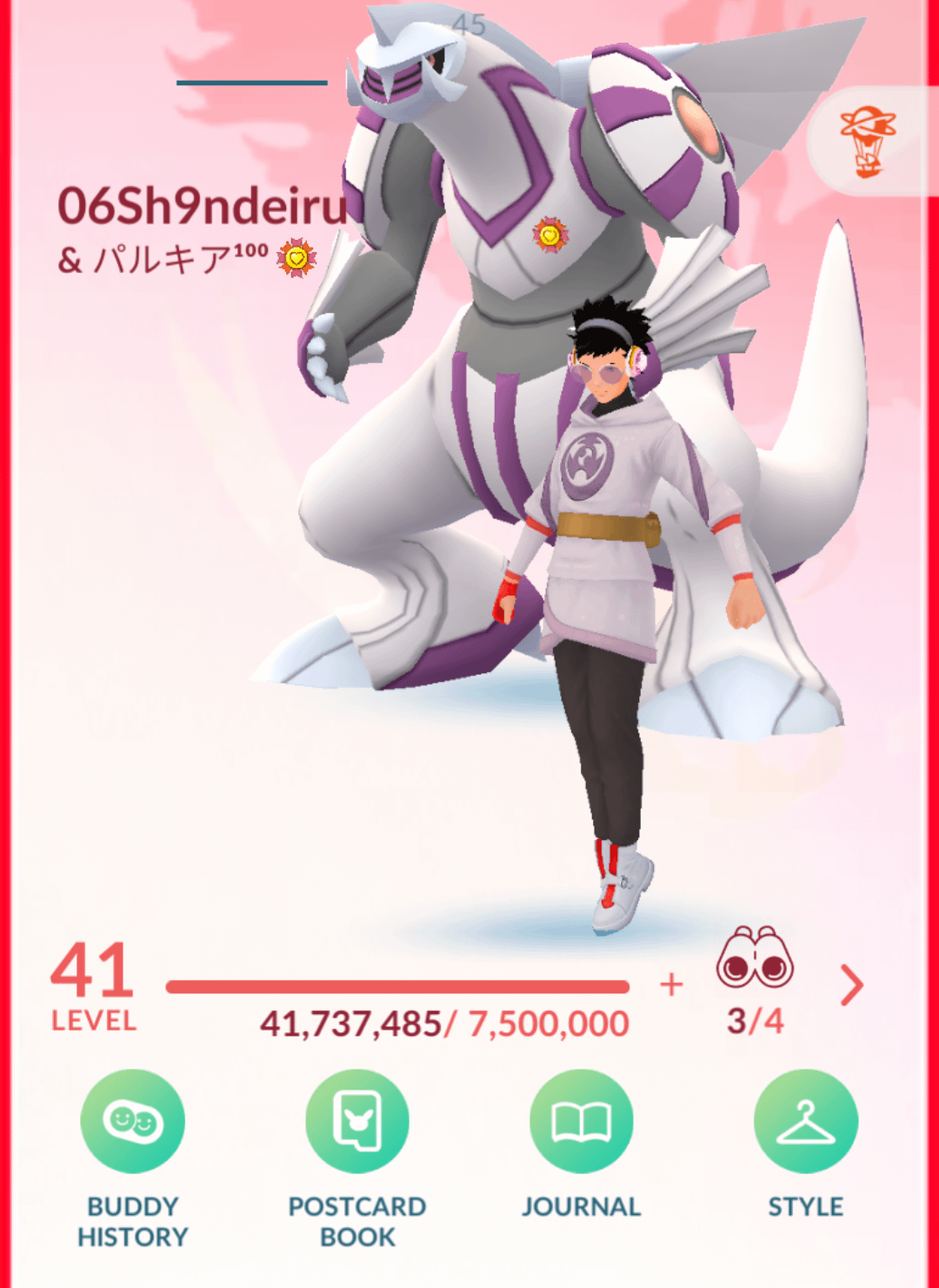The height and width of the screenshot is (1288, 939).
Task: Open the Team Rocket balloon icon
Action: point(868,140)
